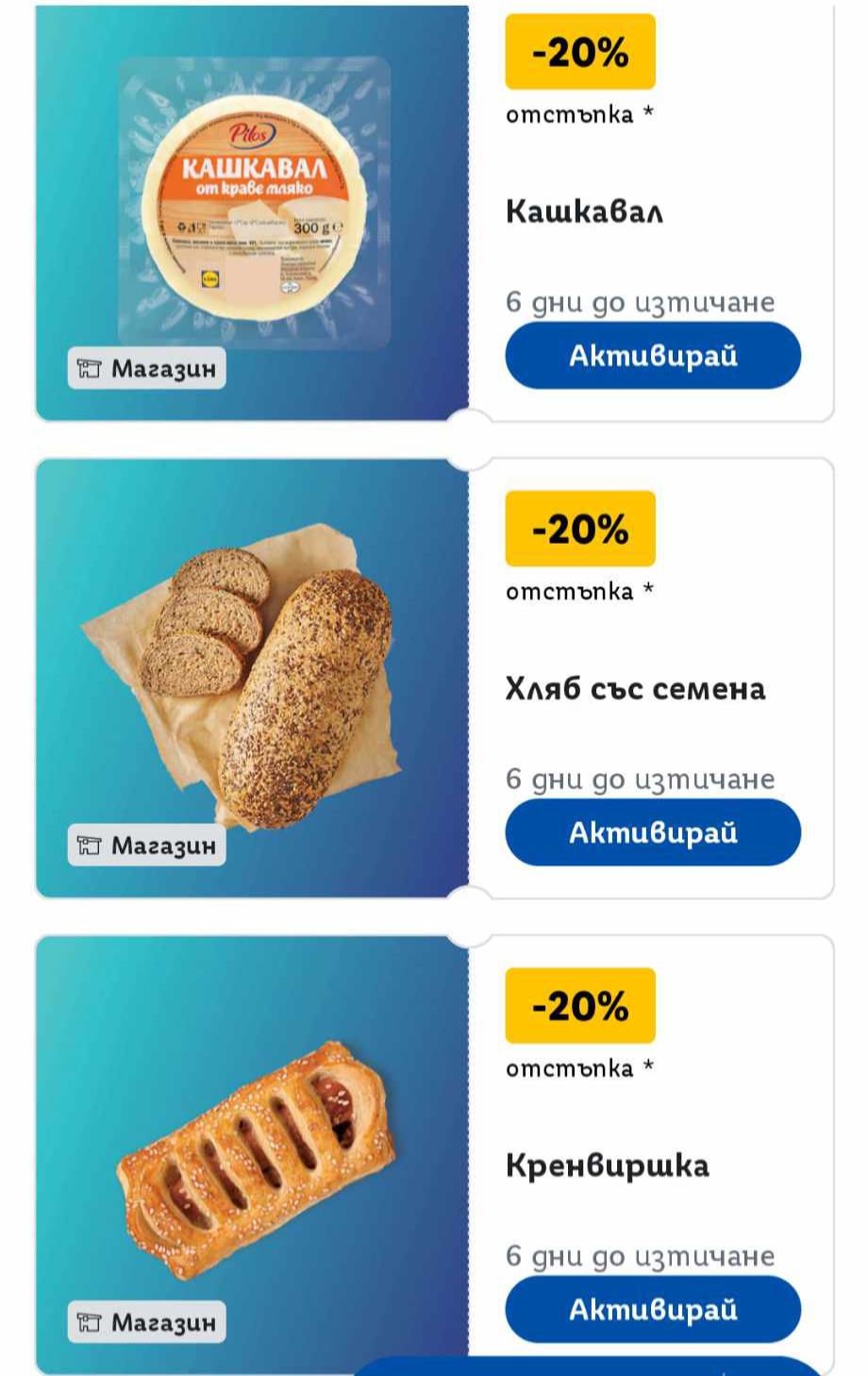Image resolution: width=868 pixels, height=1376 pixels.
Task: Activate the Кашкавал coupon
Action: (653, 356)
